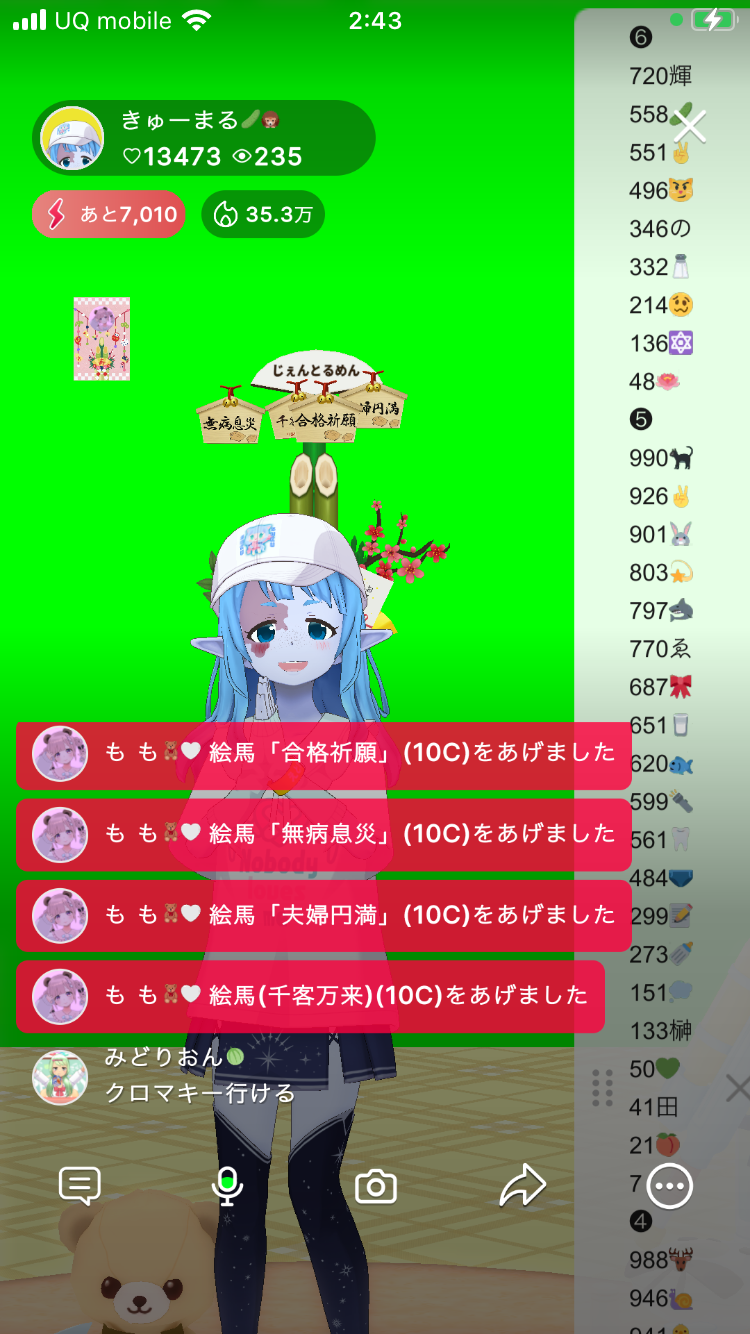Toggle the microphone button

[x=227, y=1186]
